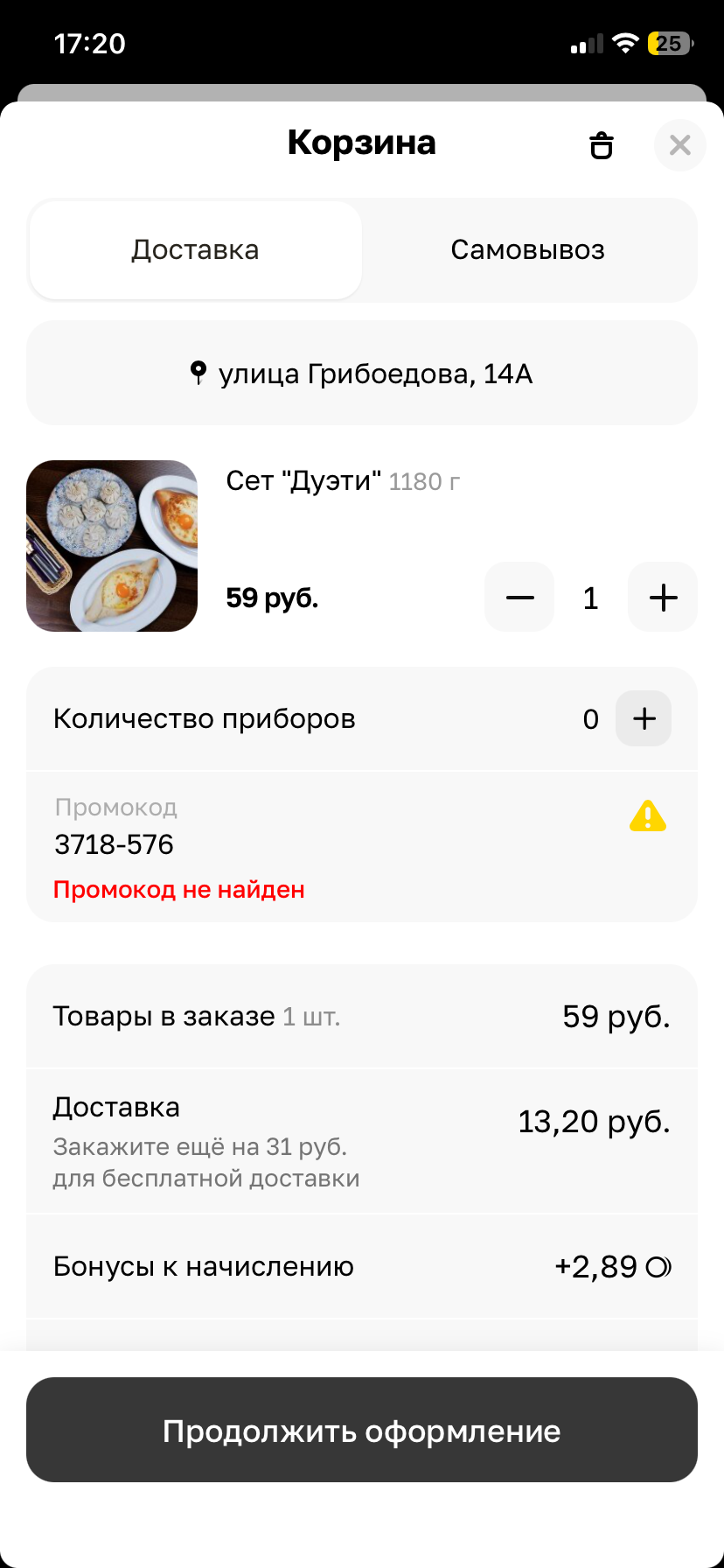Increase Сет "Дуэти" quantity
The height and width of the screenshot is (1568, 724).
coord(663,598)
